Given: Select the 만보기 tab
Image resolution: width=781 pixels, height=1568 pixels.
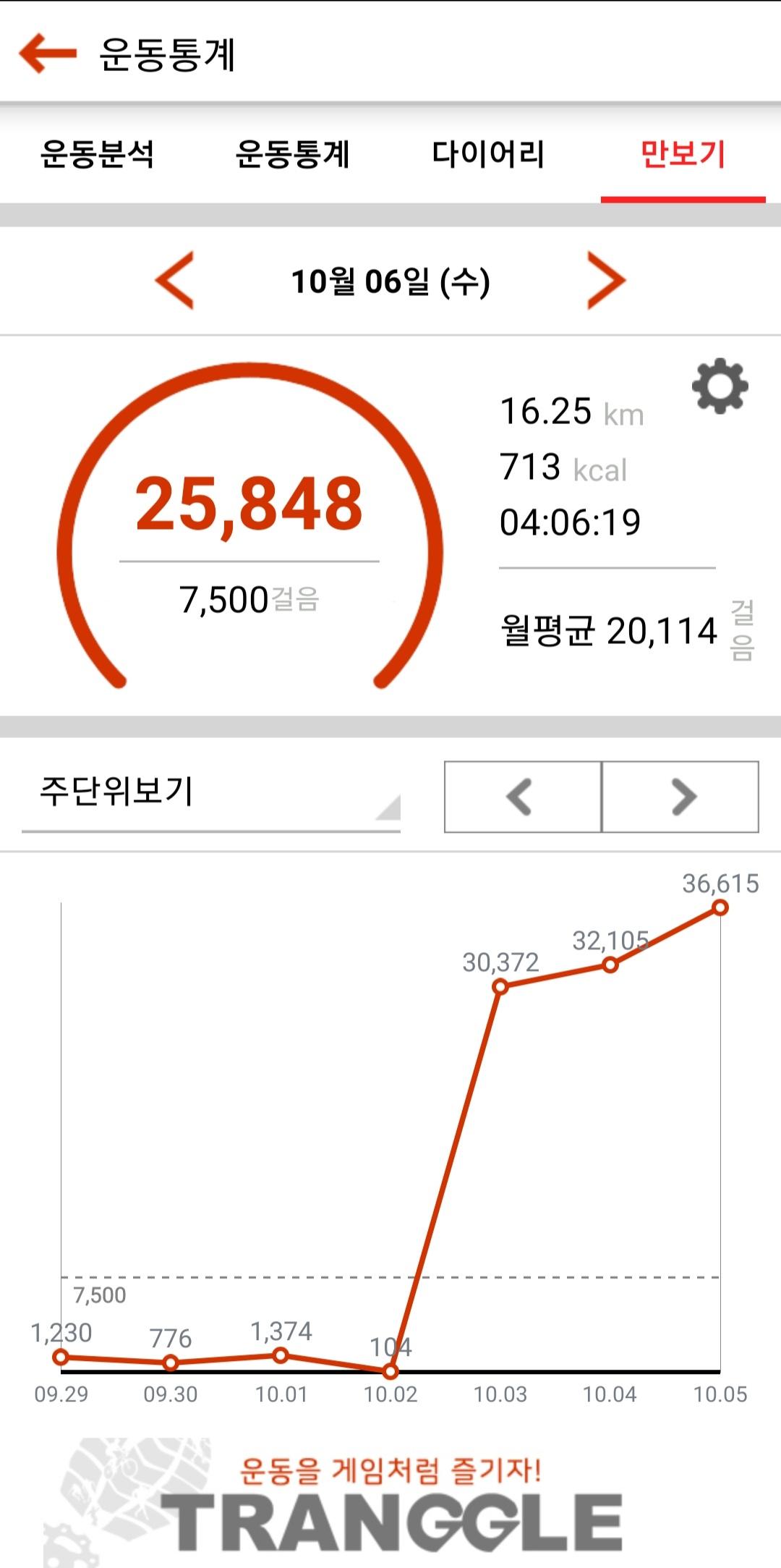Looking at the screenshot, I should tap(683, 154).
